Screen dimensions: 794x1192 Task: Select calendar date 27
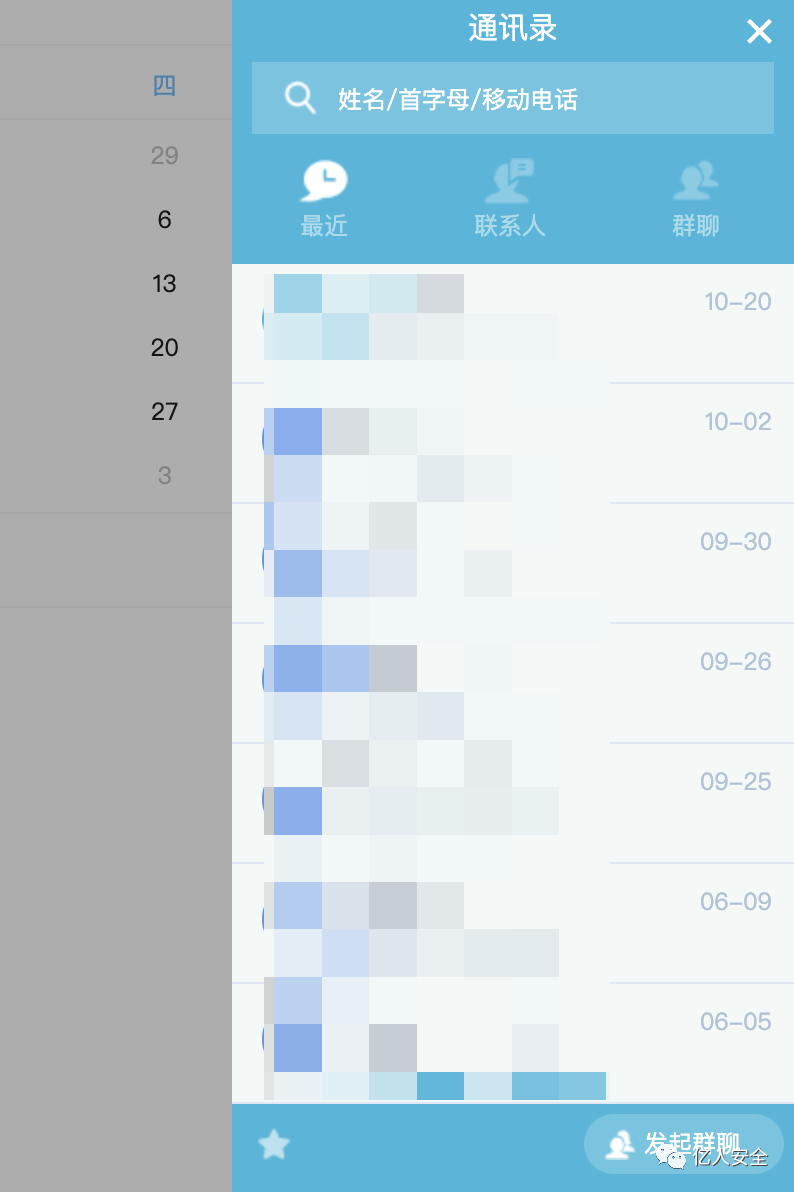coord(164,412)
